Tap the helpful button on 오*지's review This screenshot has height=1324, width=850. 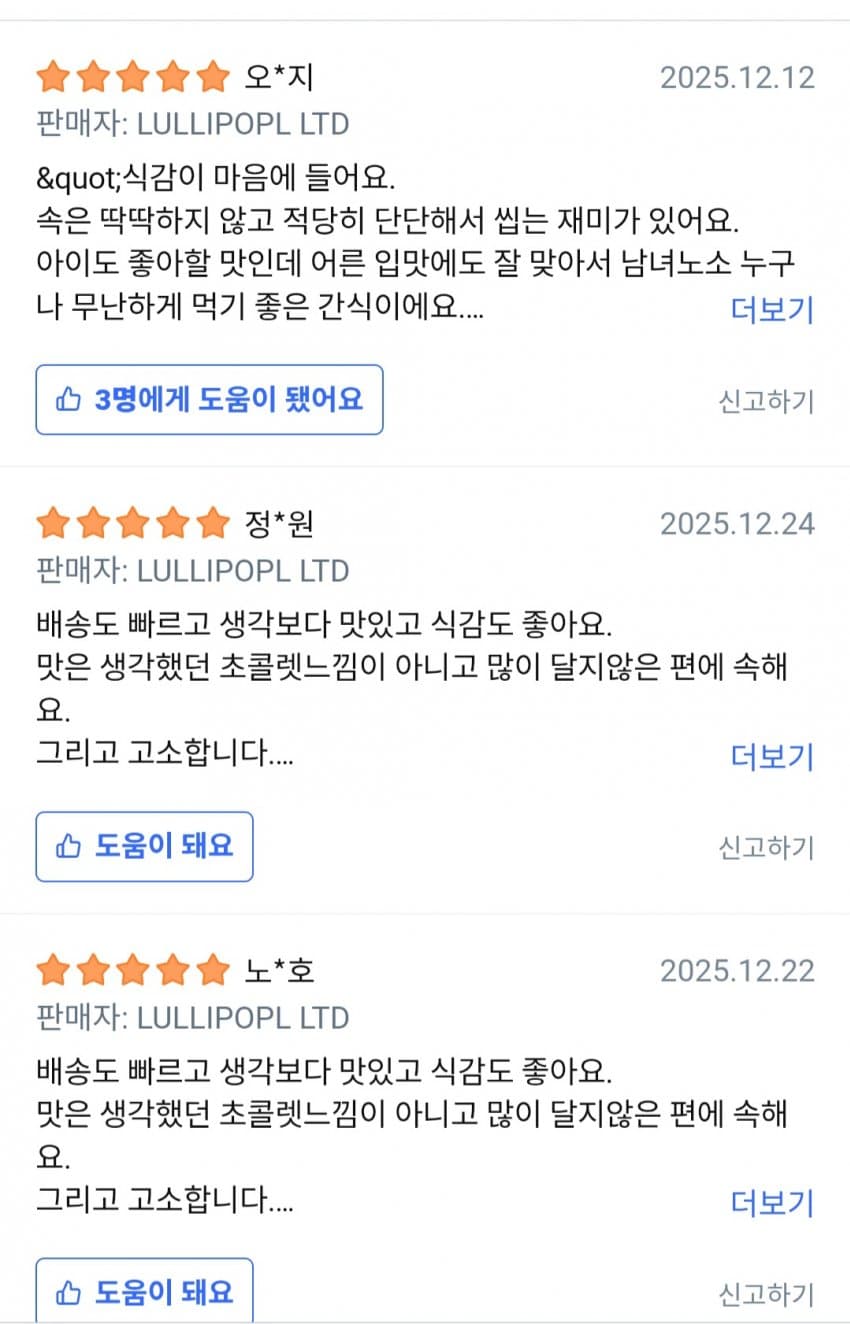pos(209,400)
